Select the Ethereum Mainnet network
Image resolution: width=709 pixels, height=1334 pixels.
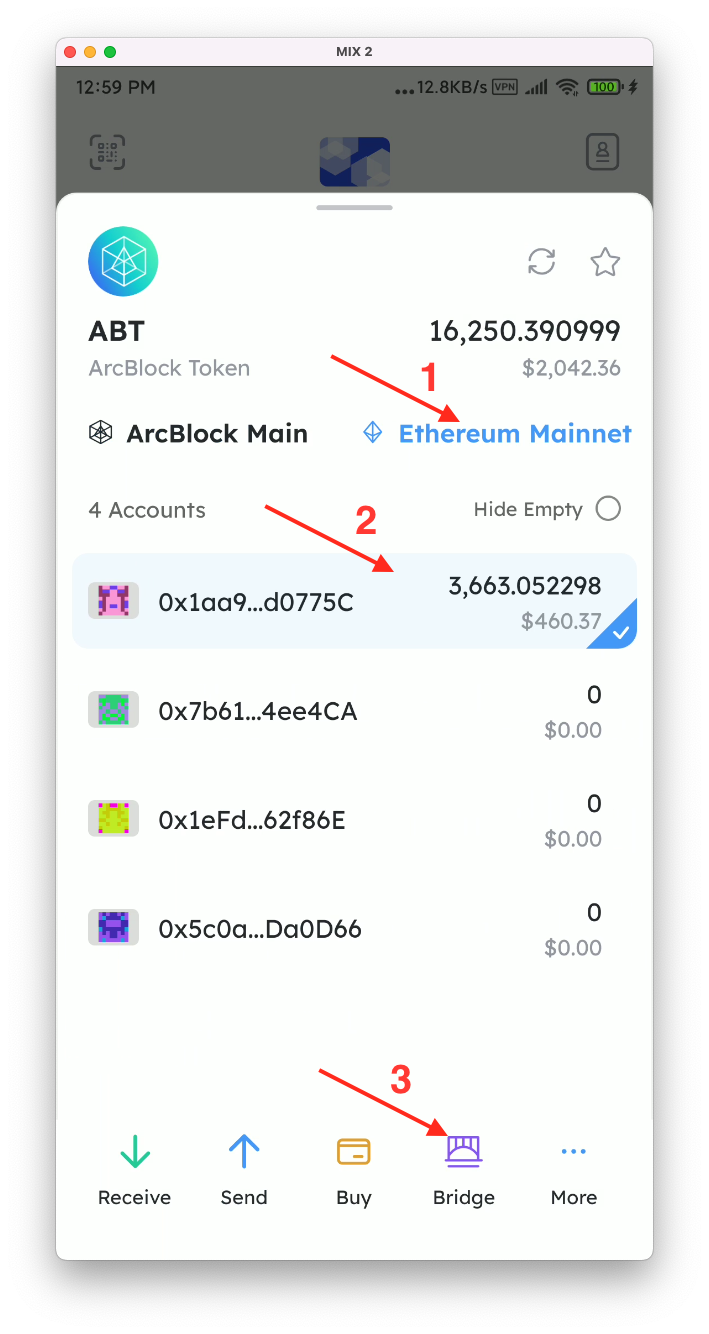497,434
